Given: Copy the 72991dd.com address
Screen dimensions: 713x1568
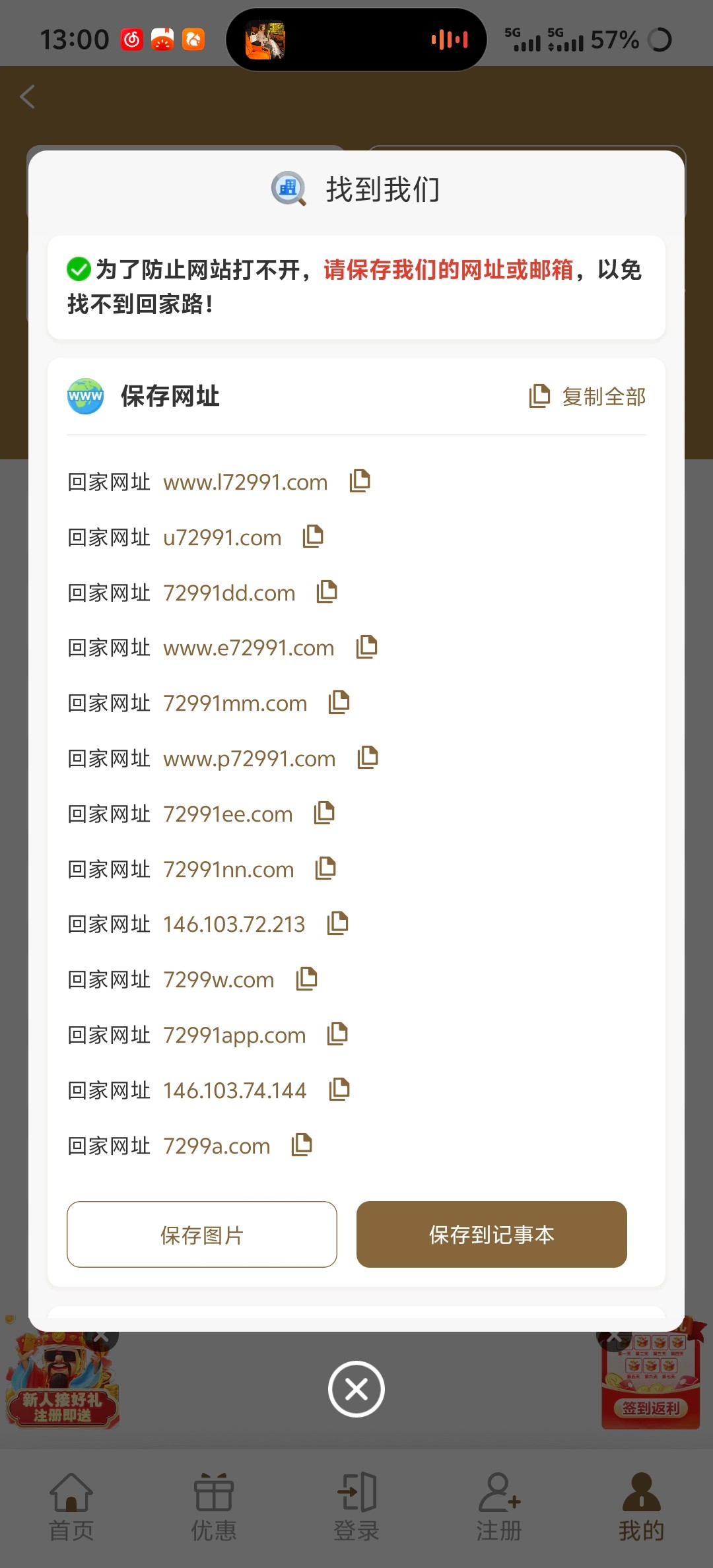Looking at the screenshot, I should pos(326,592).
